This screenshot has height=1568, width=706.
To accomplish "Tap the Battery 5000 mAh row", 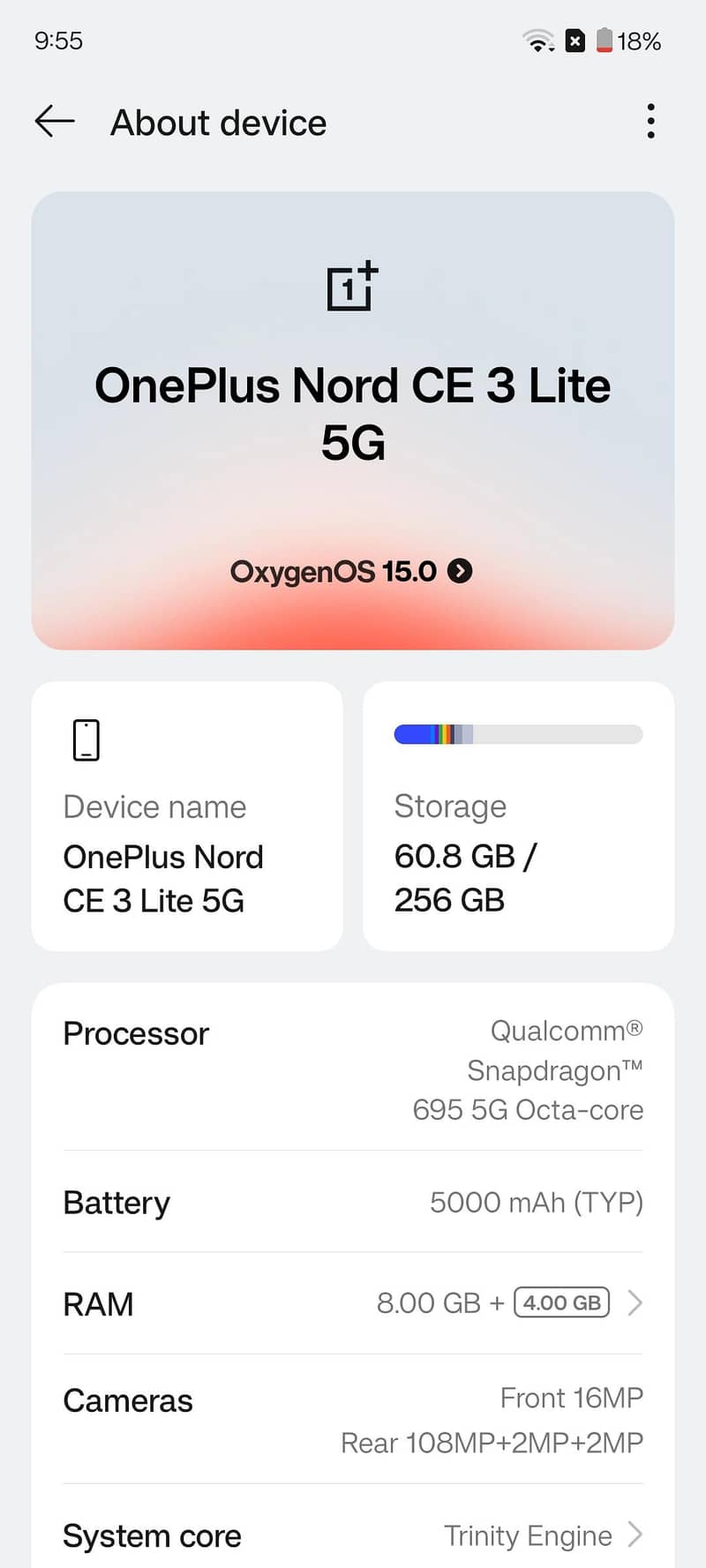I will (352, 1202).
